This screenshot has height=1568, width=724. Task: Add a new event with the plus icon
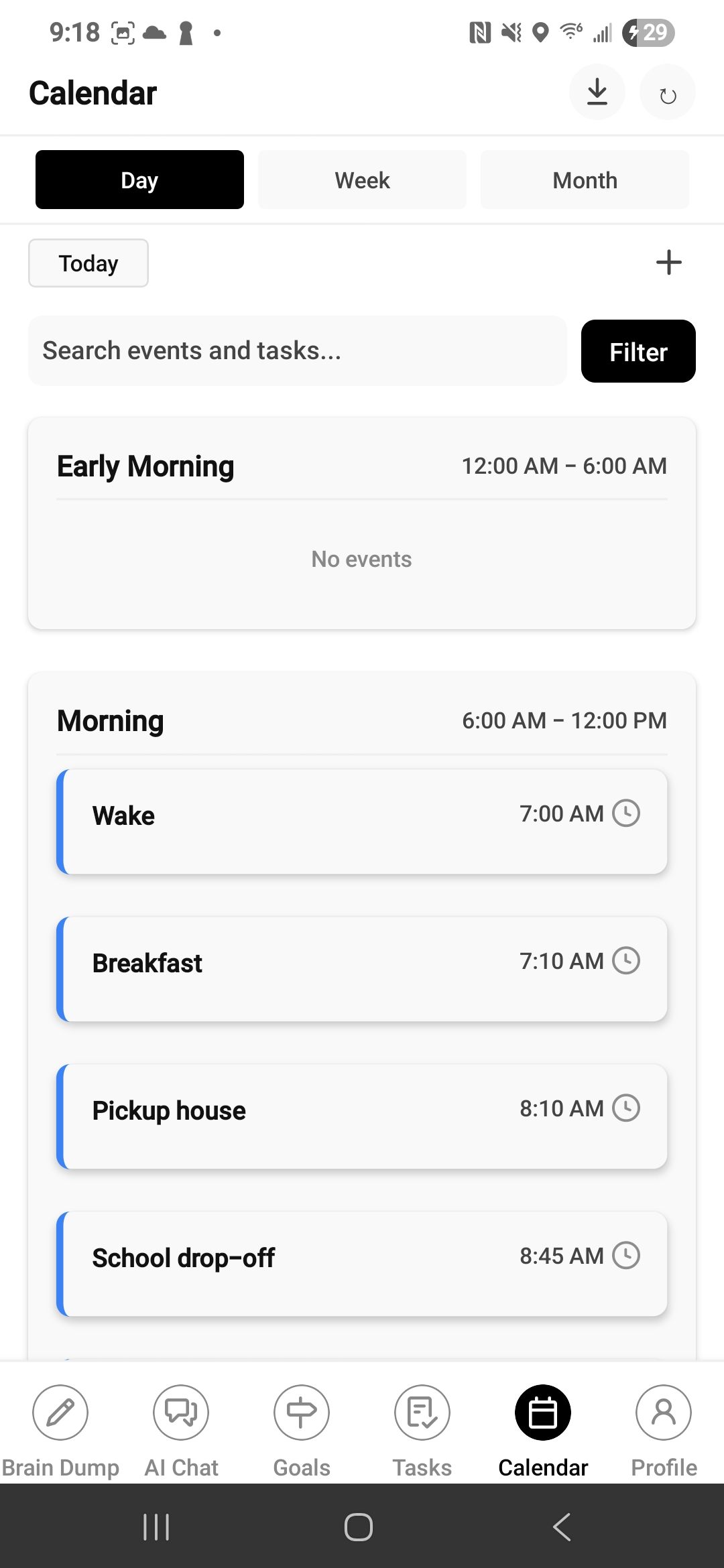coord(668,262)
